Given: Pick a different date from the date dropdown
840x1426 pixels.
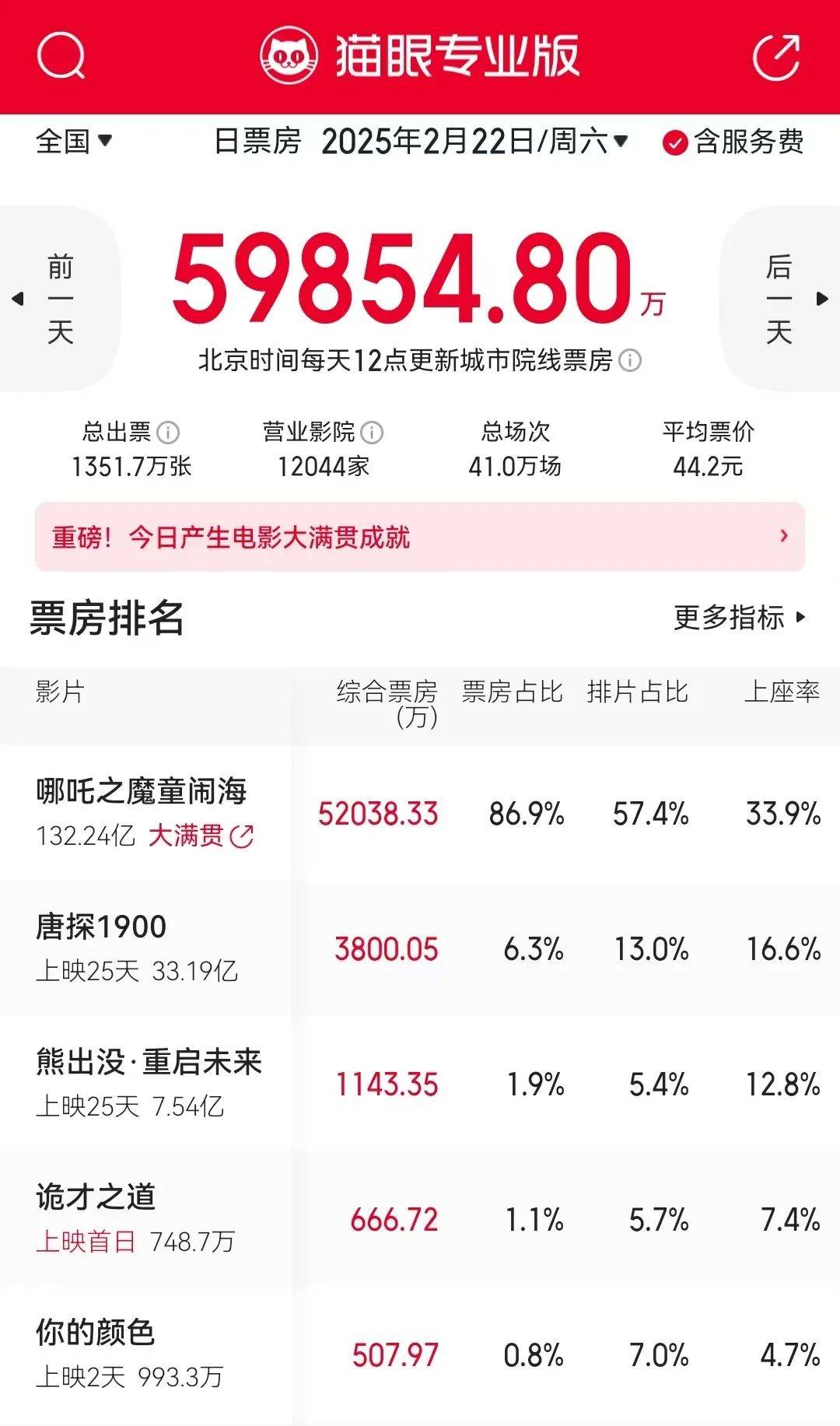Looking at the screenshot, I should pos(474,142).
